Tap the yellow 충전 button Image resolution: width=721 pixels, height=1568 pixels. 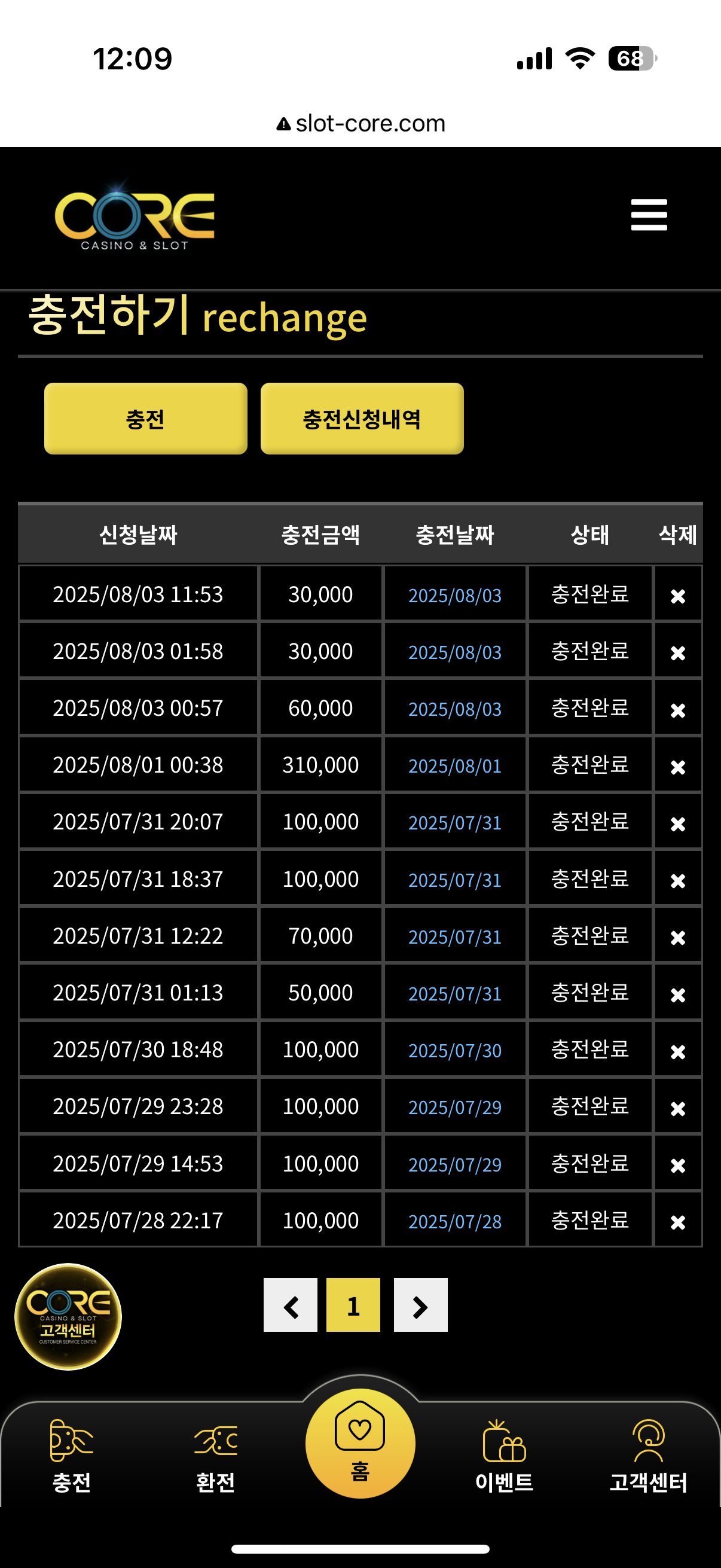(145, 419)
